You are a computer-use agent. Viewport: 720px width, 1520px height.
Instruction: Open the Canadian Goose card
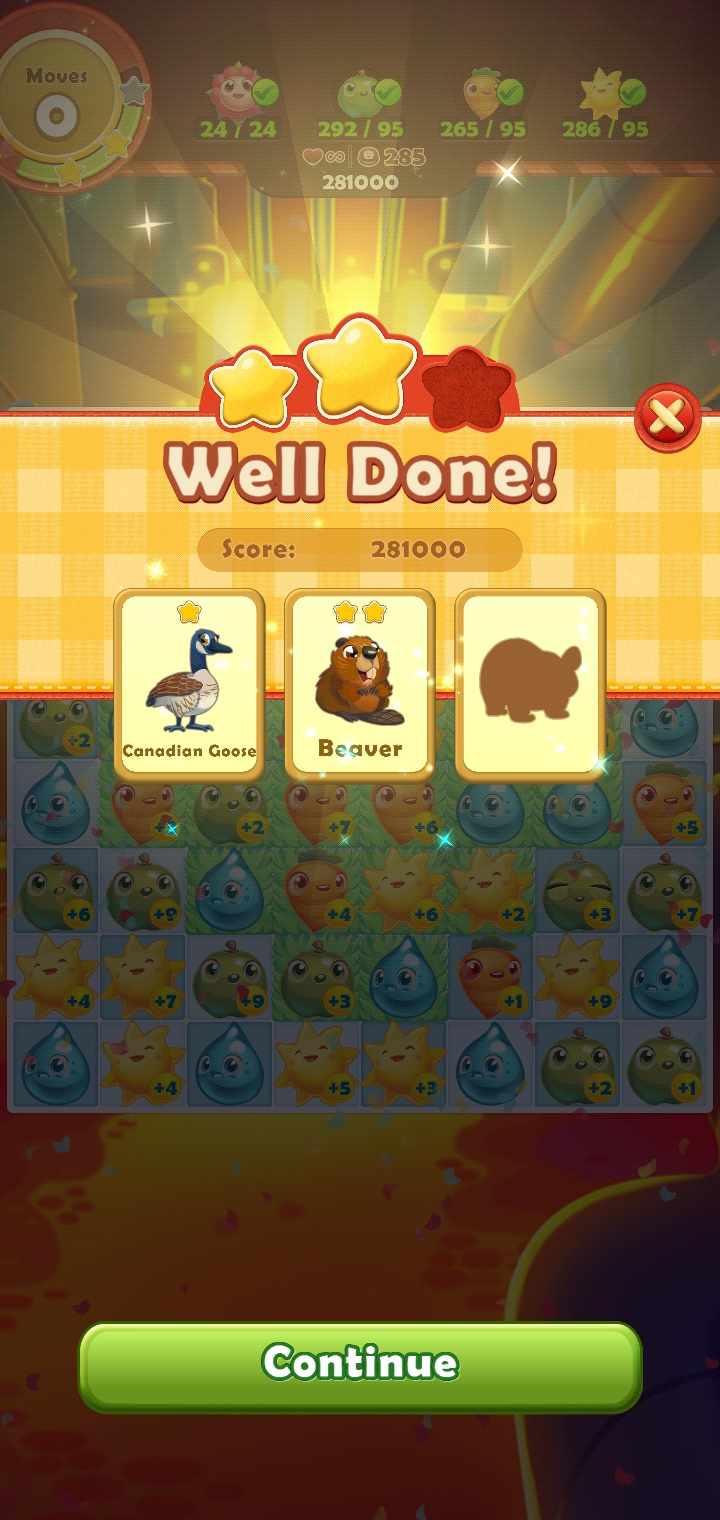coord(189,684)
